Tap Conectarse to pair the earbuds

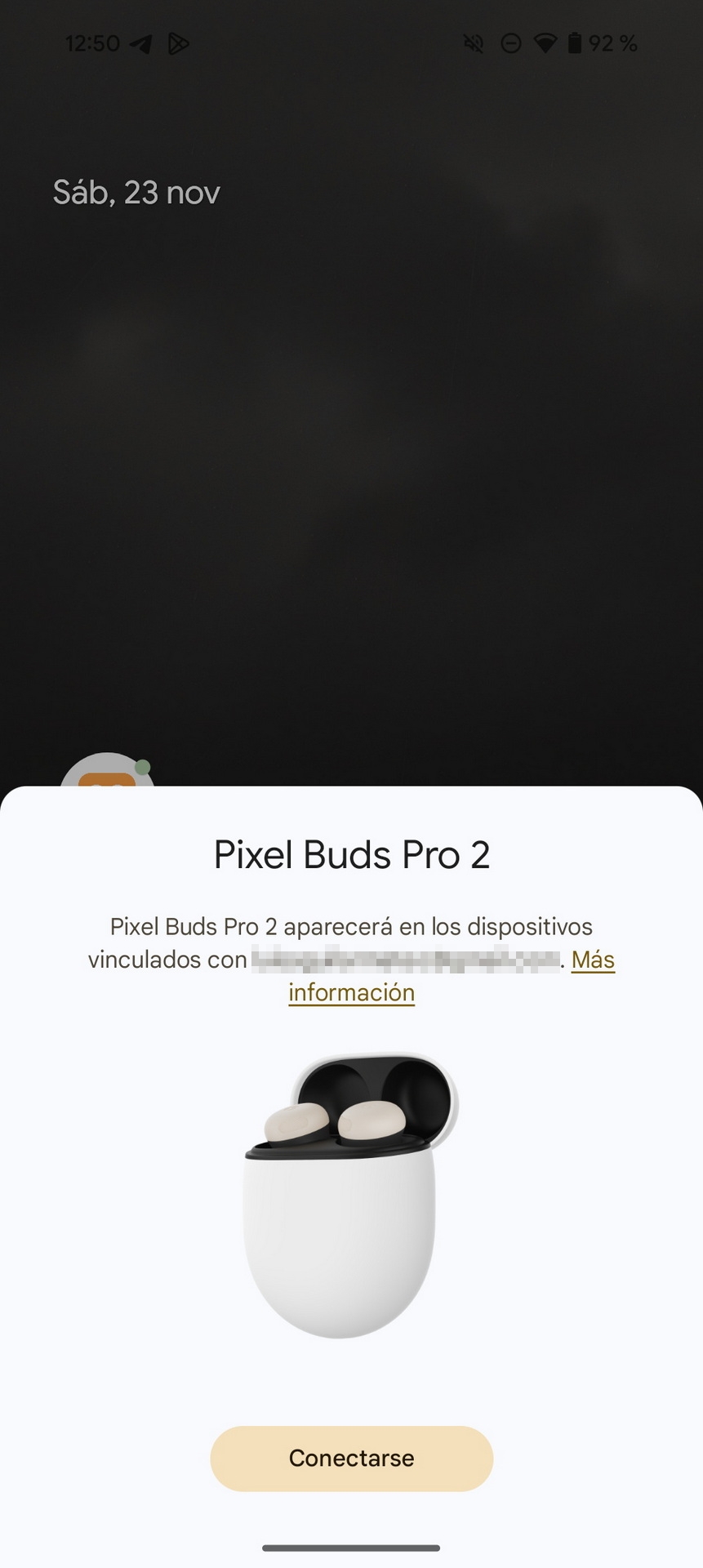click(351, 1458)
